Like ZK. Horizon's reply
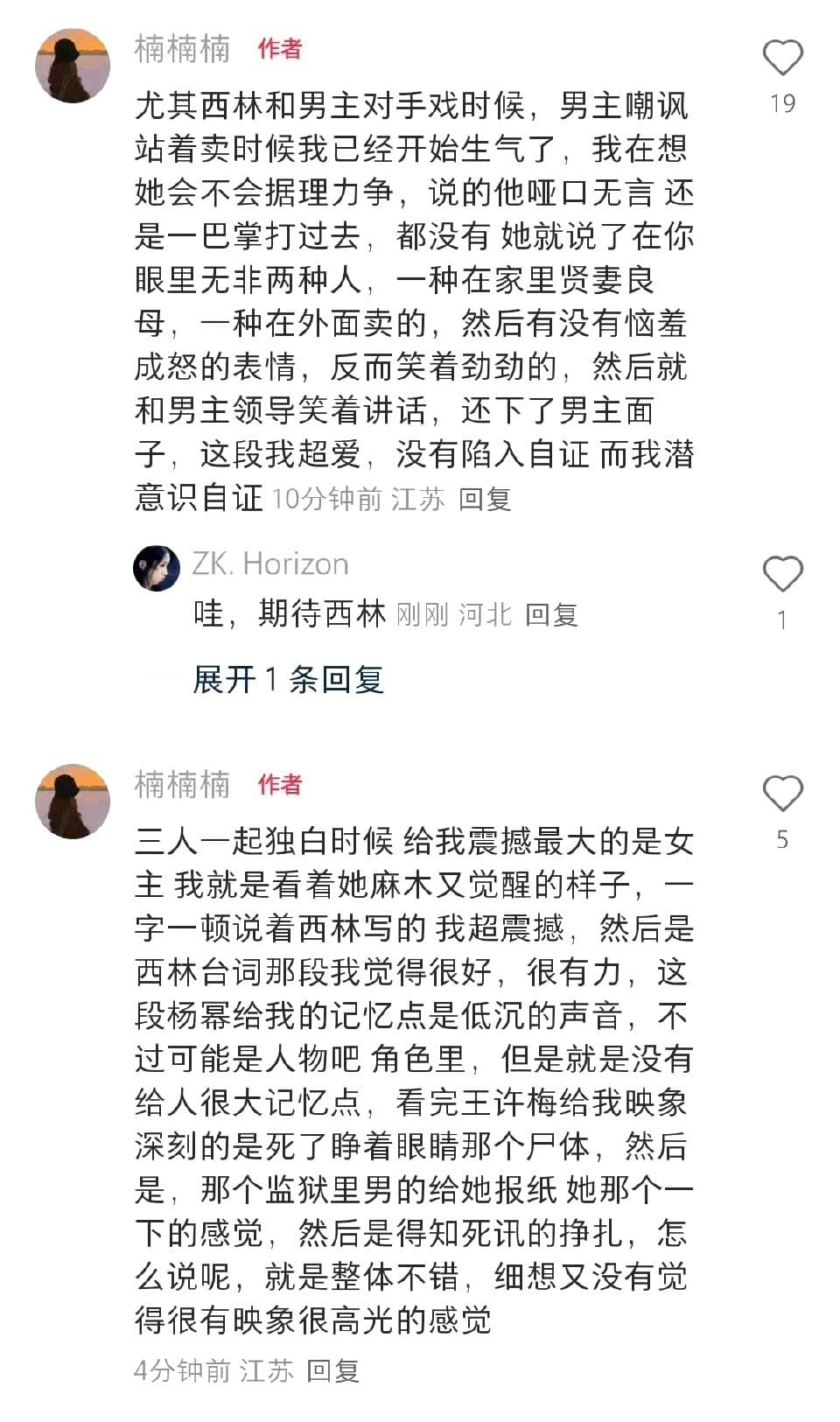The width and height of the screenshot is (840, 1422). click(782, 575)
